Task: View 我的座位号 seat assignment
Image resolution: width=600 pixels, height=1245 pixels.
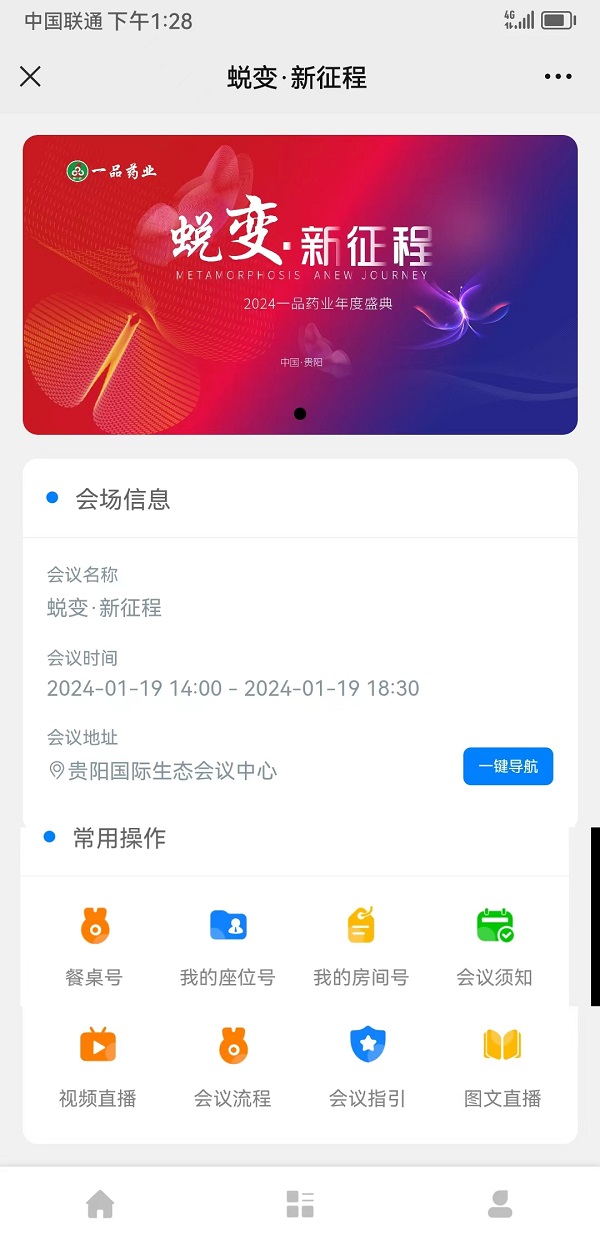Action: [228, 946]
